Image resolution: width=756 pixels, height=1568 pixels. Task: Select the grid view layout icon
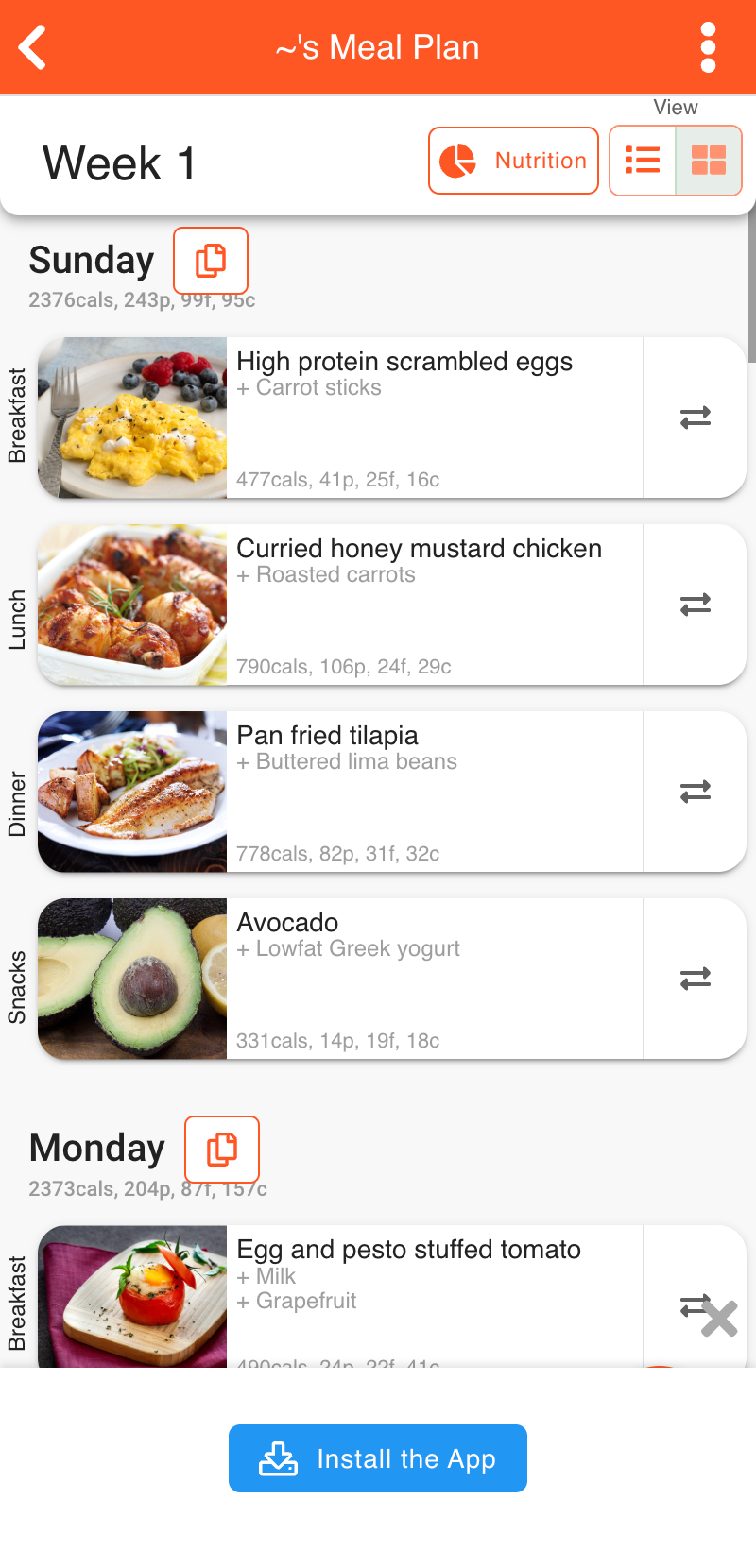(707, 161)
